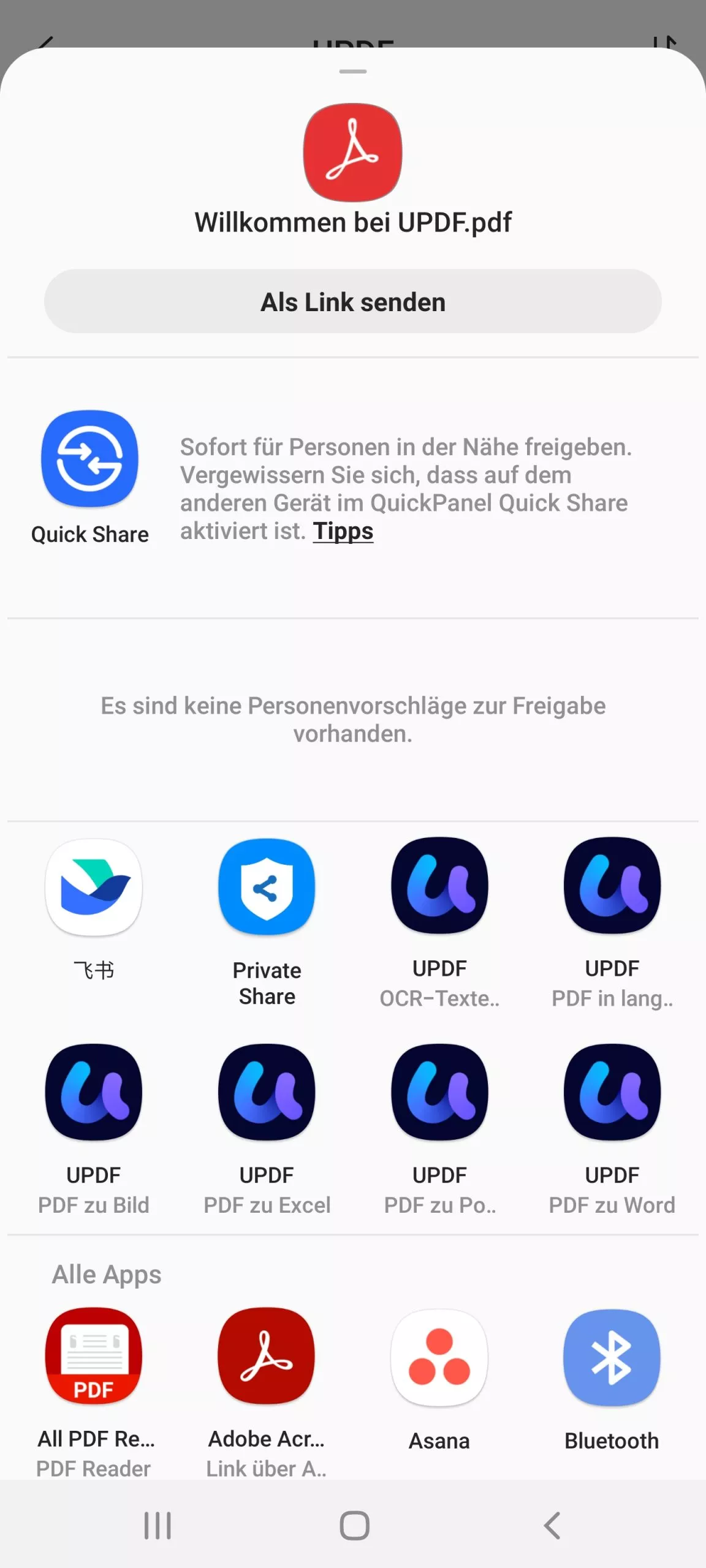Open the Tipps link
Image resolution: width=706 pixels, height=1568 pixels.
click(343, 531)
